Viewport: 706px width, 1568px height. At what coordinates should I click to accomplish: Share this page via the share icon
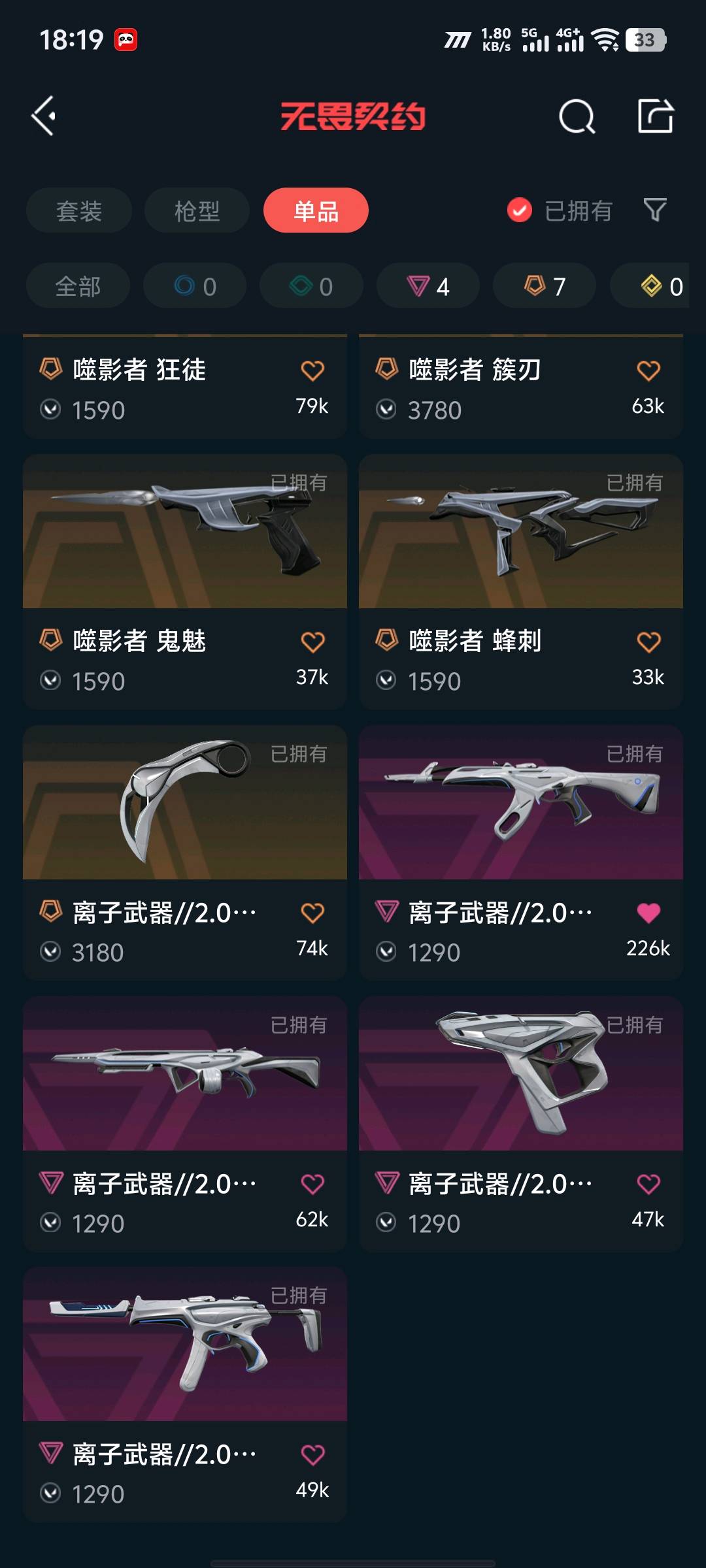coord(655,116)
